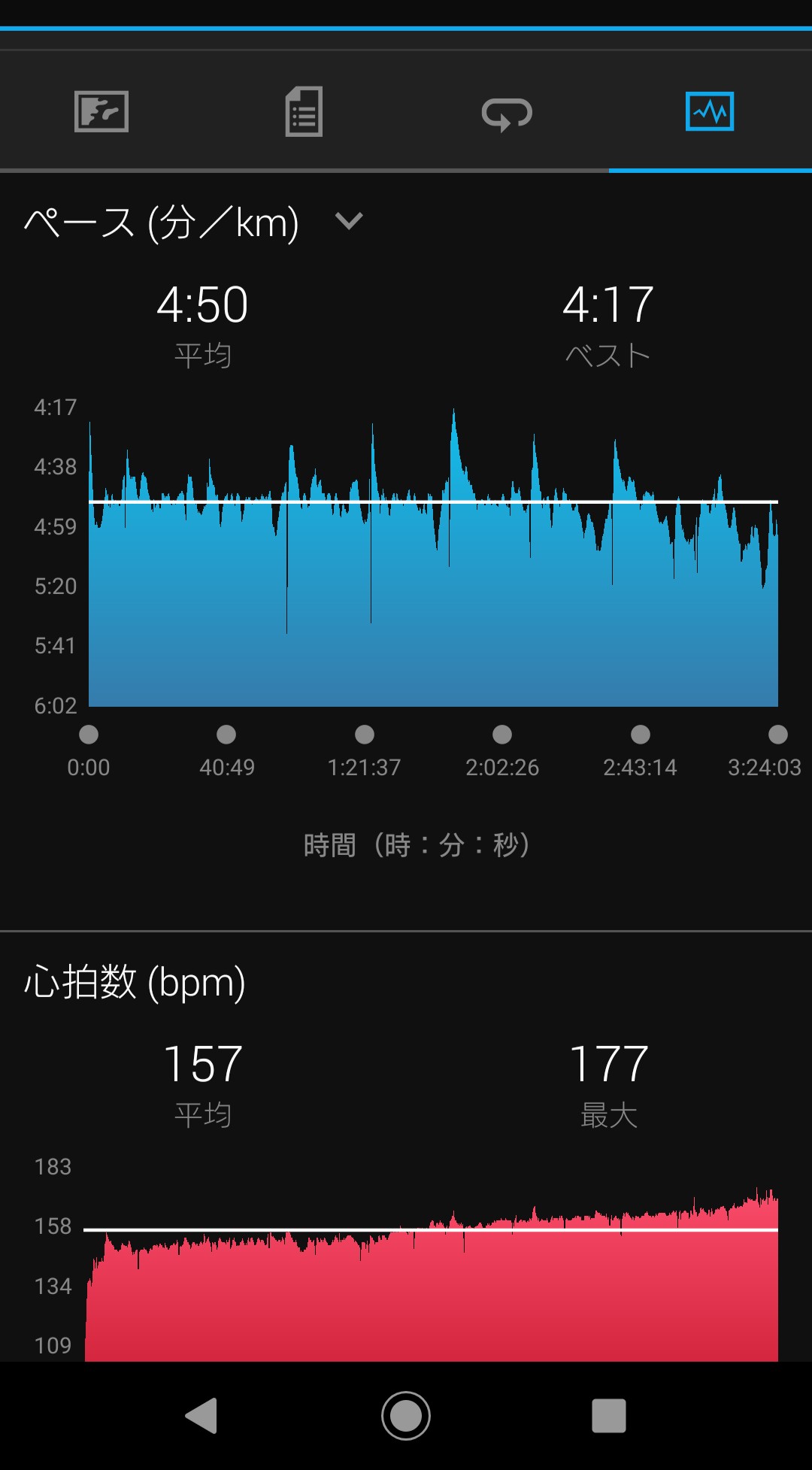Open the recent apps view
Screen dimensions: 812x1470
point(609,1416)
